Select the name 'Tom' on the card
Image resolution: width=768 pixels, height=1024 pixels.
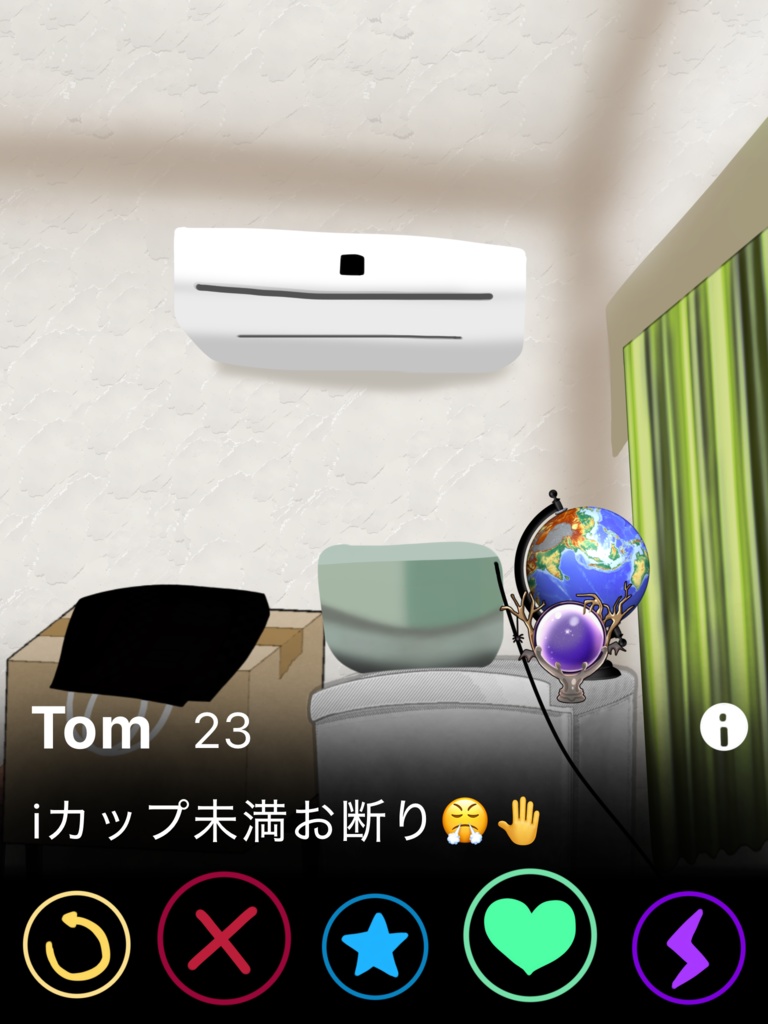(x=90, y=729)
